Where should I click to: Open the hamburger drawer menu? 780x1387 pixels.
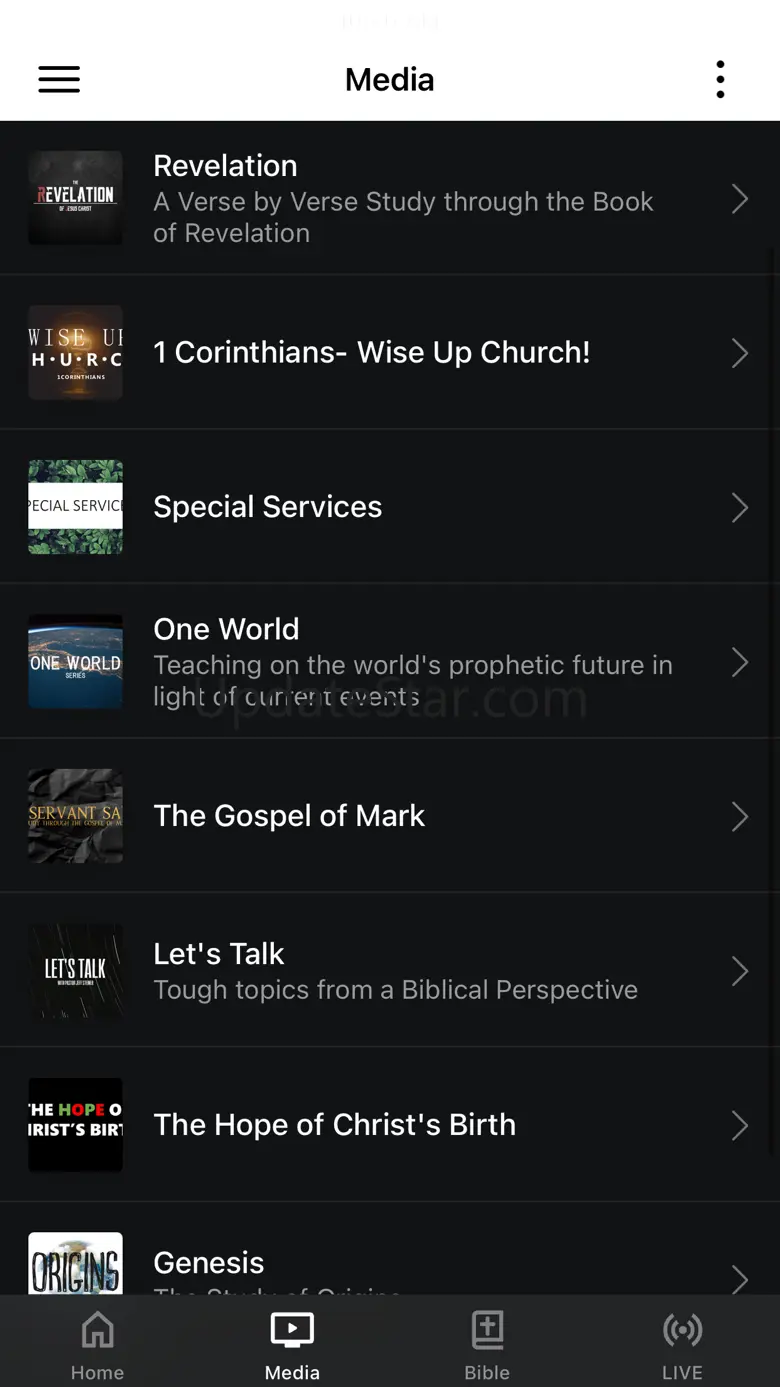[59, 80]
